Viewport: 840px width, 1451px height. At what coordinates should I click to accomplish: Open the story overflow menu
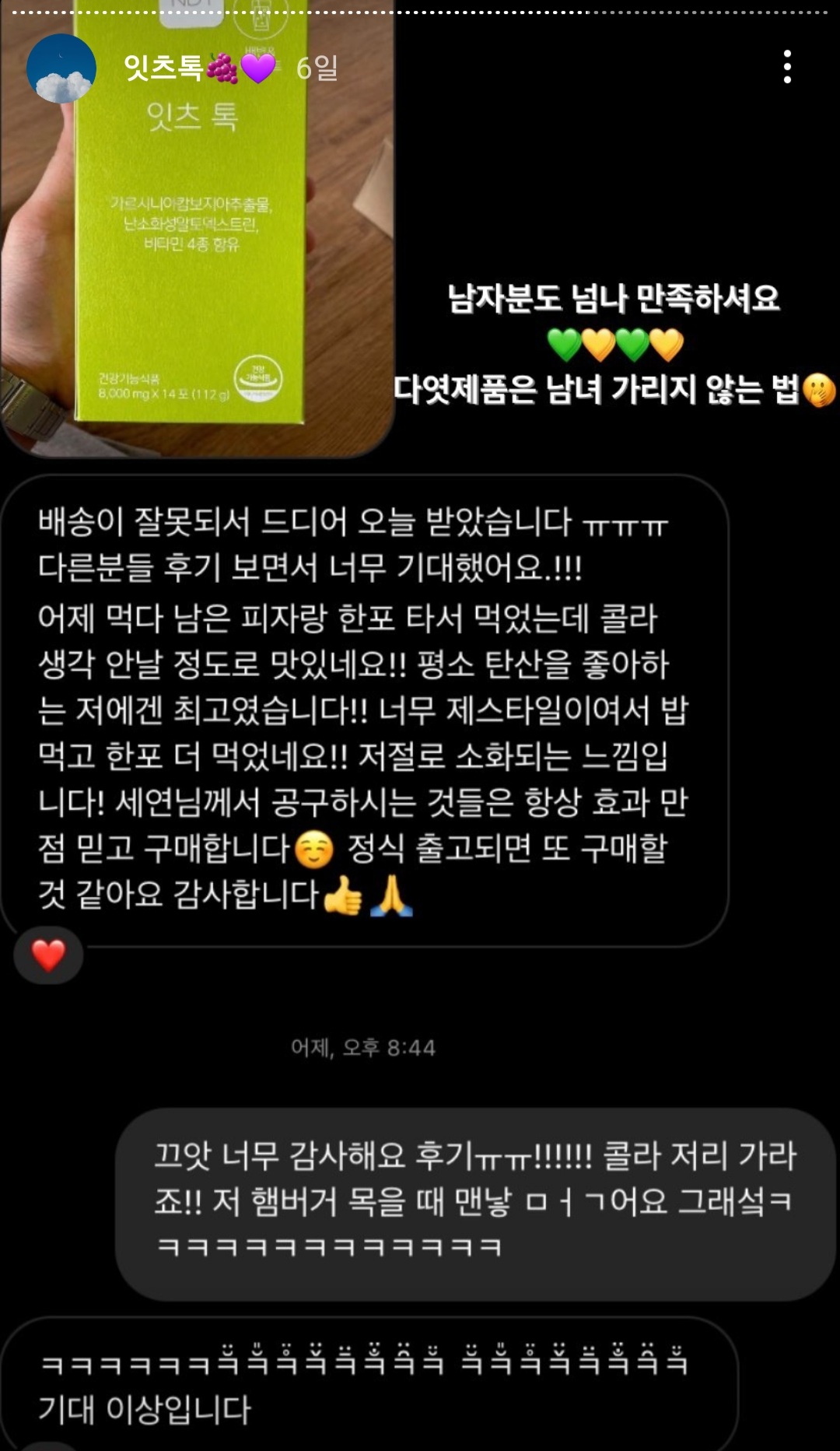pyautogui.click(x=787, y=67)
